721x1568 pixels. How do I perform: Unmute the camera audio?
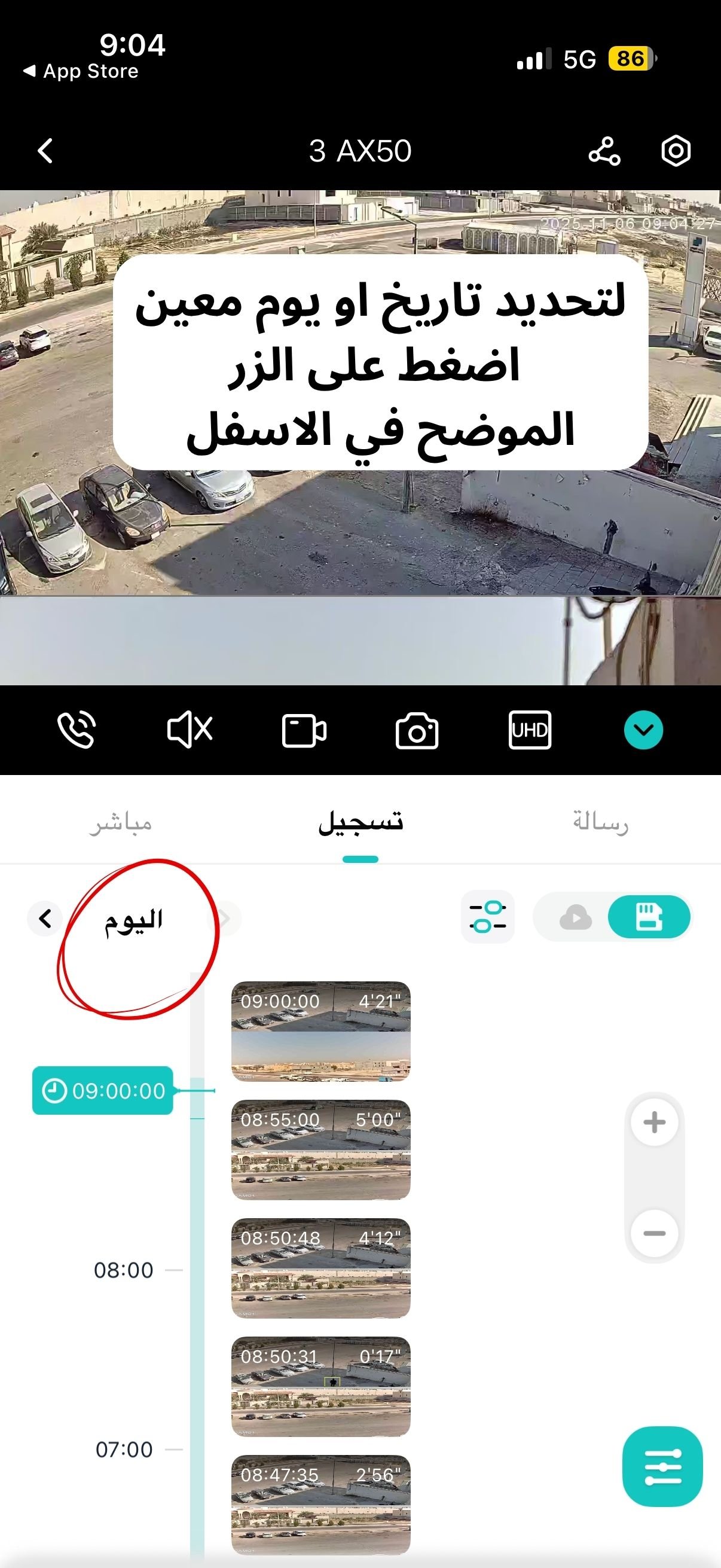tap(190, 728)
